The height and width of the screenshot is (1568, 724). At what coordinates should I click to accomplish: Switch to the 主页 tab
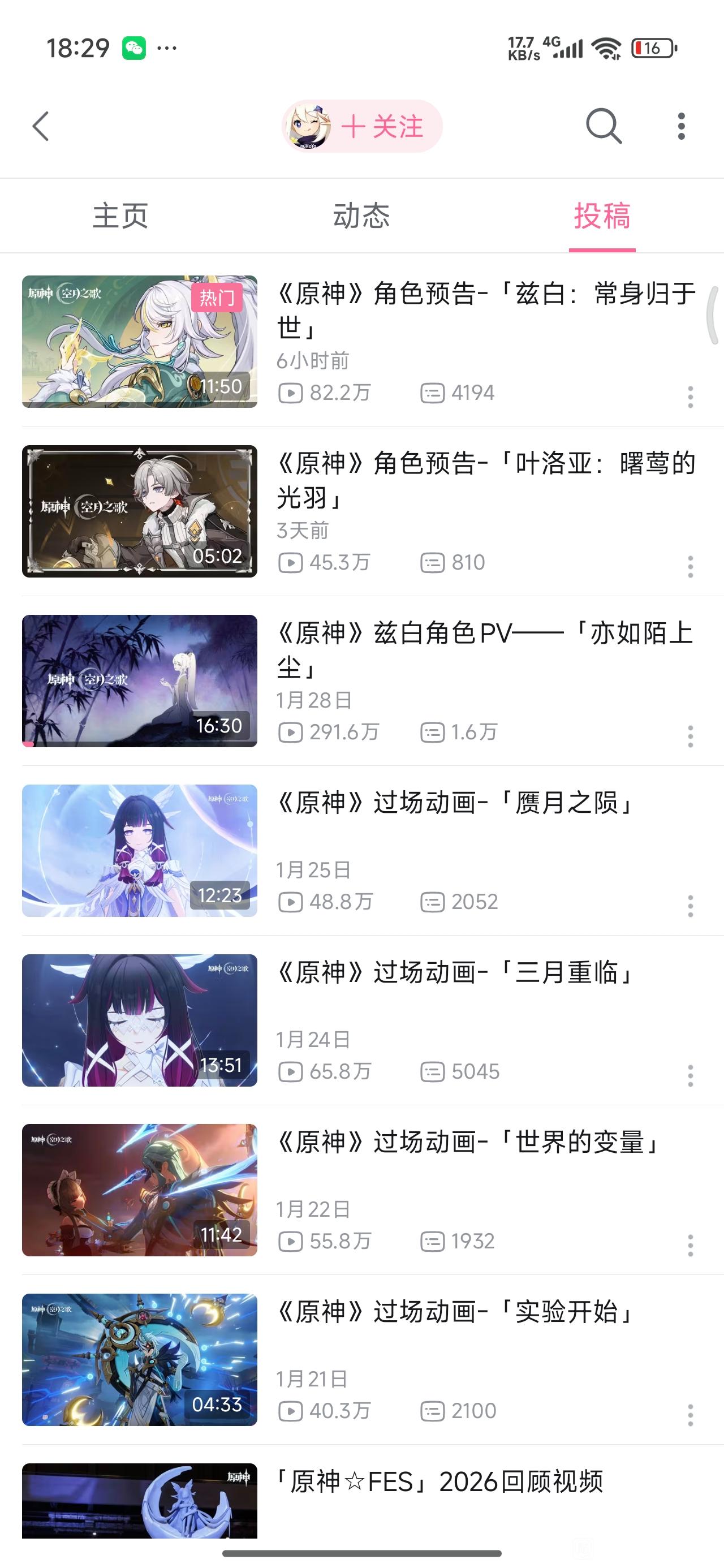[120, 216]
